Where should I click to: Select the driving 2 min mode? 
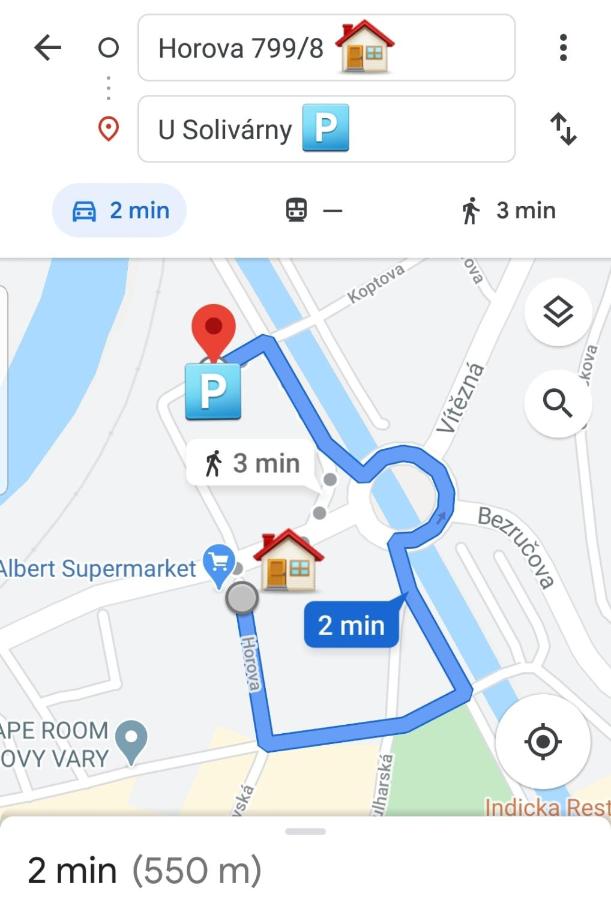click(x=119, y=211)
